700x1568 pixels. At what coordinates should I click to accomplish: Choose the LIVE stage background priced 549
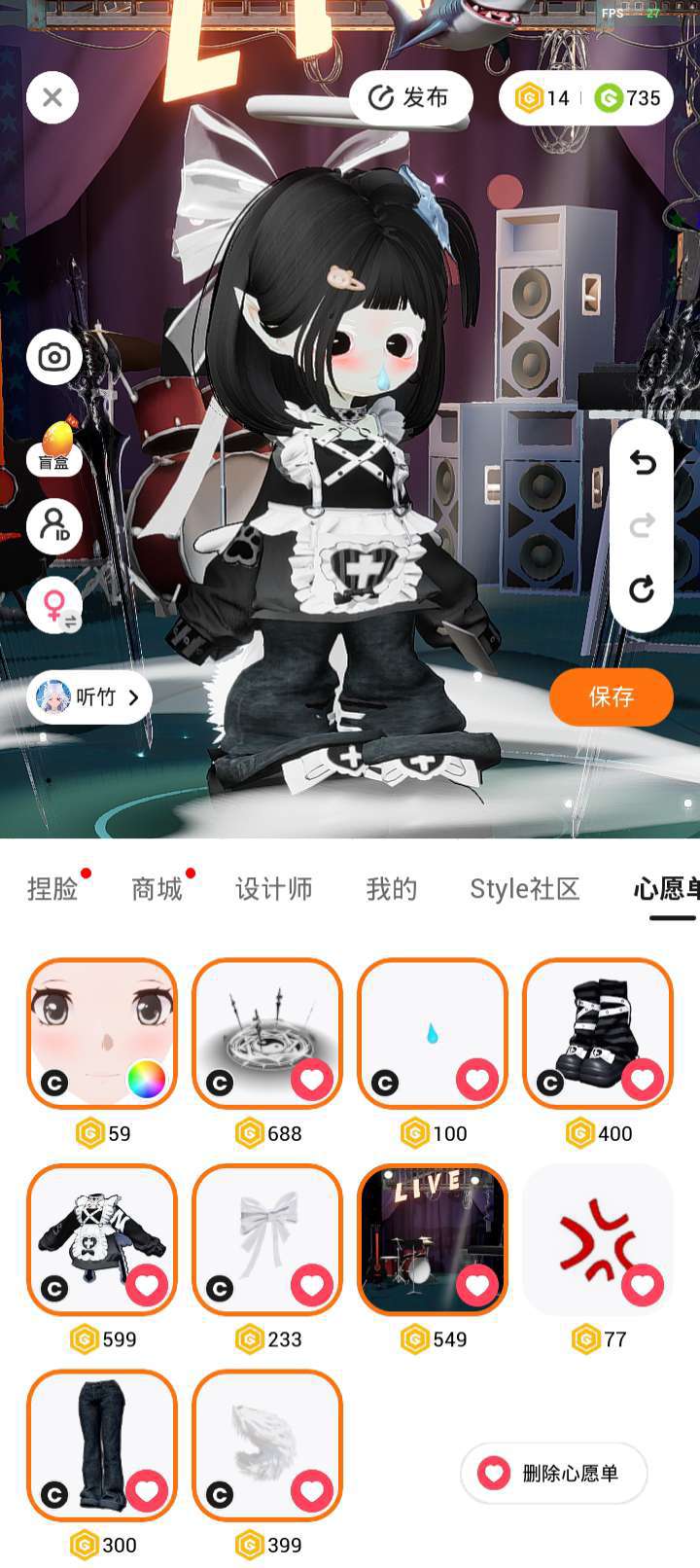point(432,1238)
